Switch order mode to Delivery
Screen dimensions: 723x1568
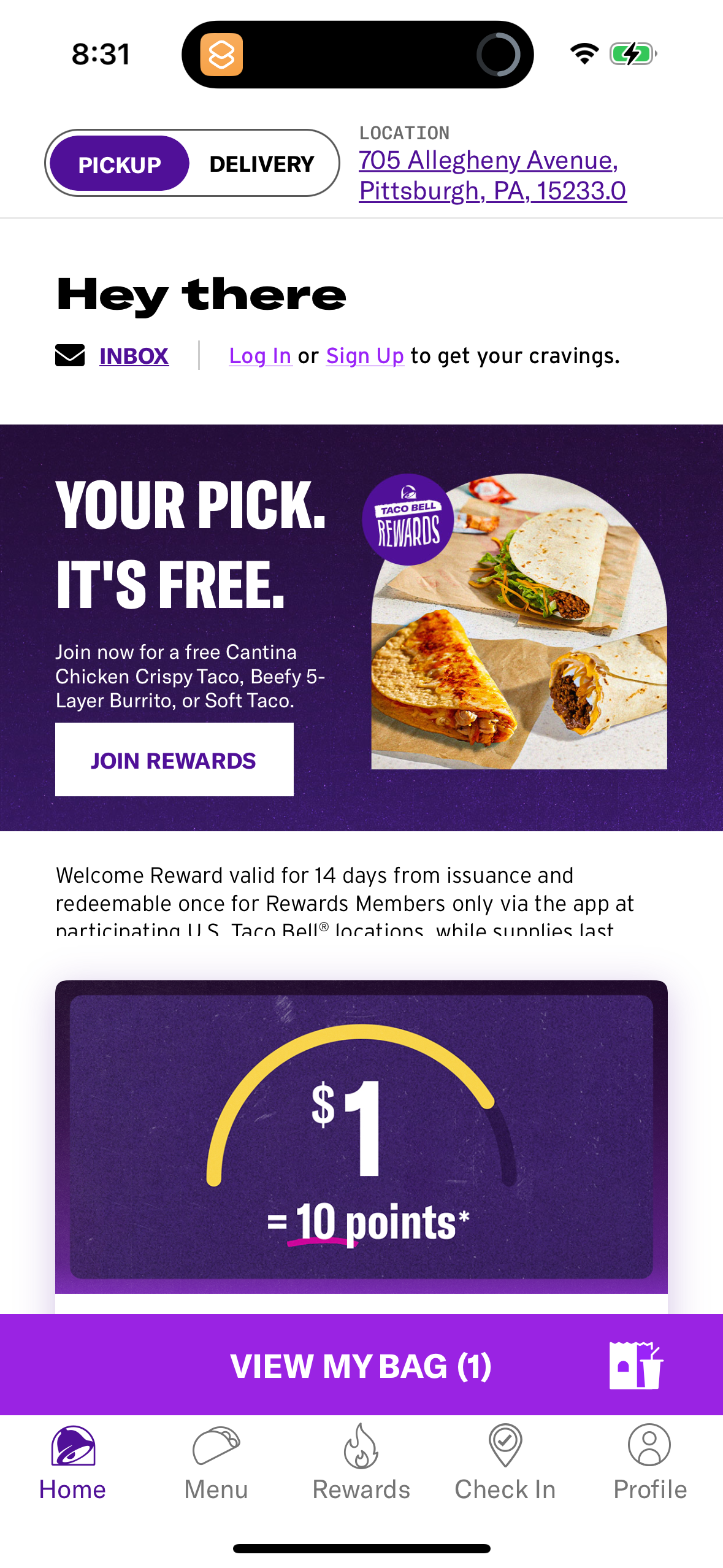click(x=262, y=163)
